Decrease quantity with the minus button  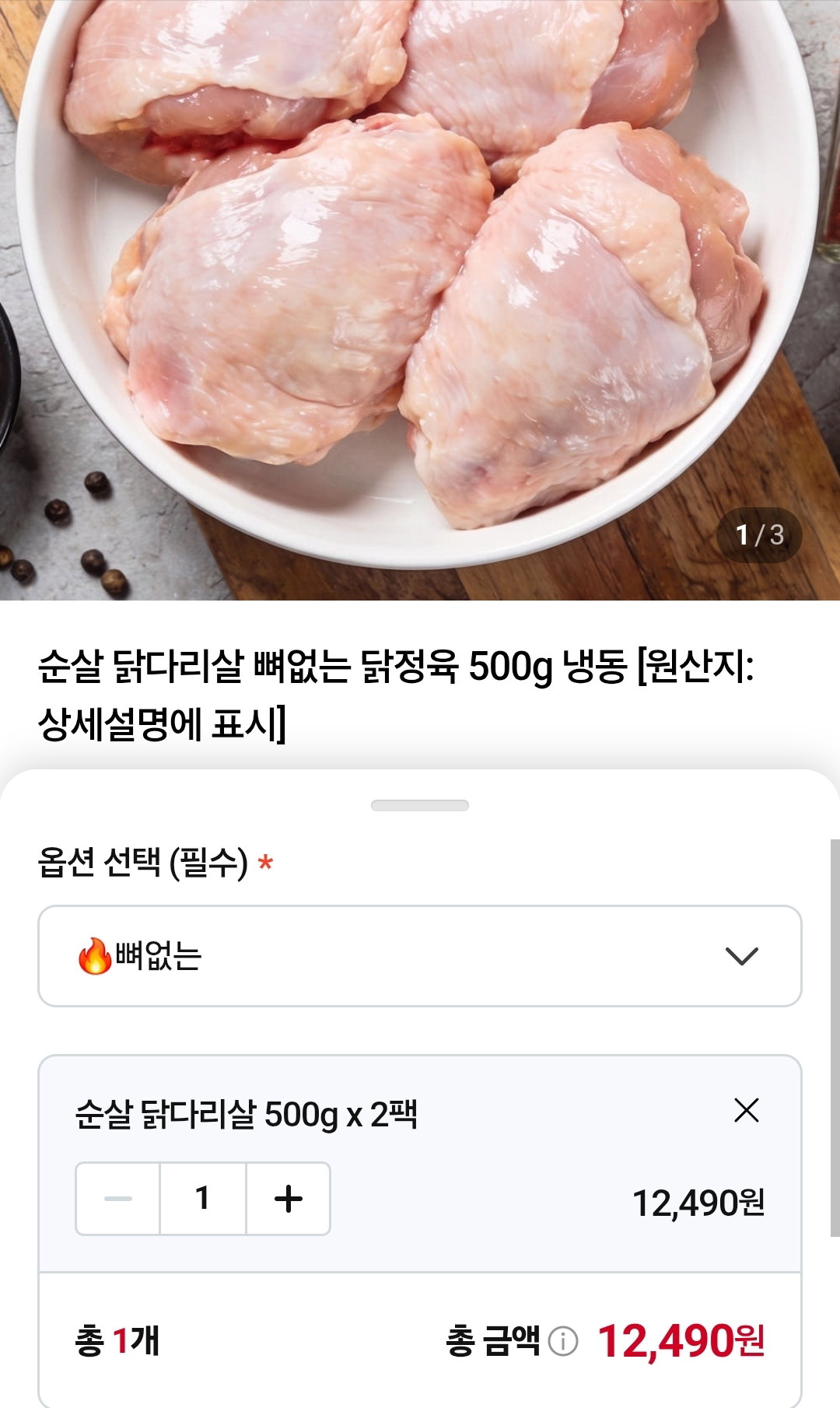click(118, 1199)
